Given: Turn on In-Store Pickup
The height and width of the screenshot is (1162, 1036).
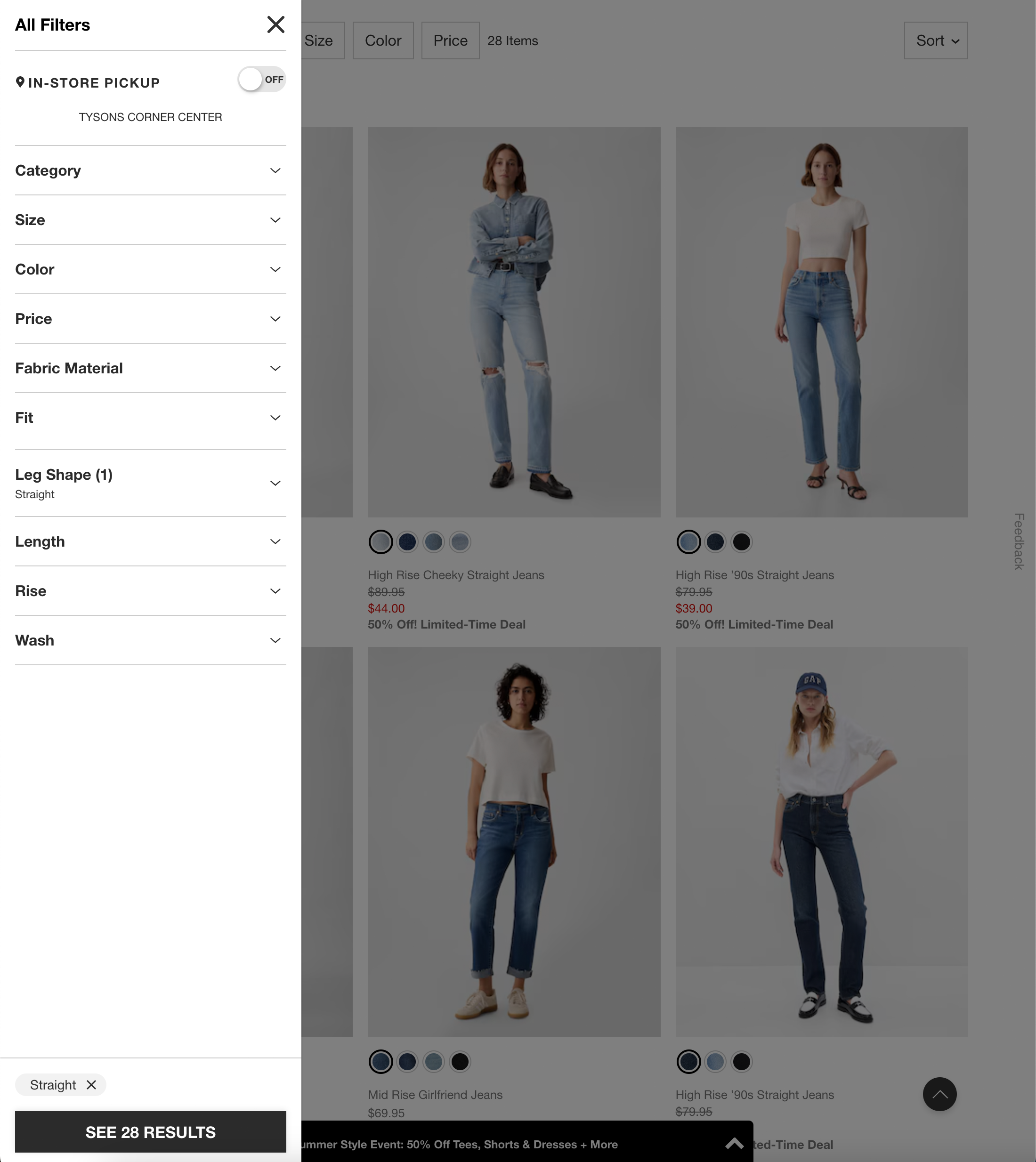Looking at the screenshot, I should pos(261,80).
